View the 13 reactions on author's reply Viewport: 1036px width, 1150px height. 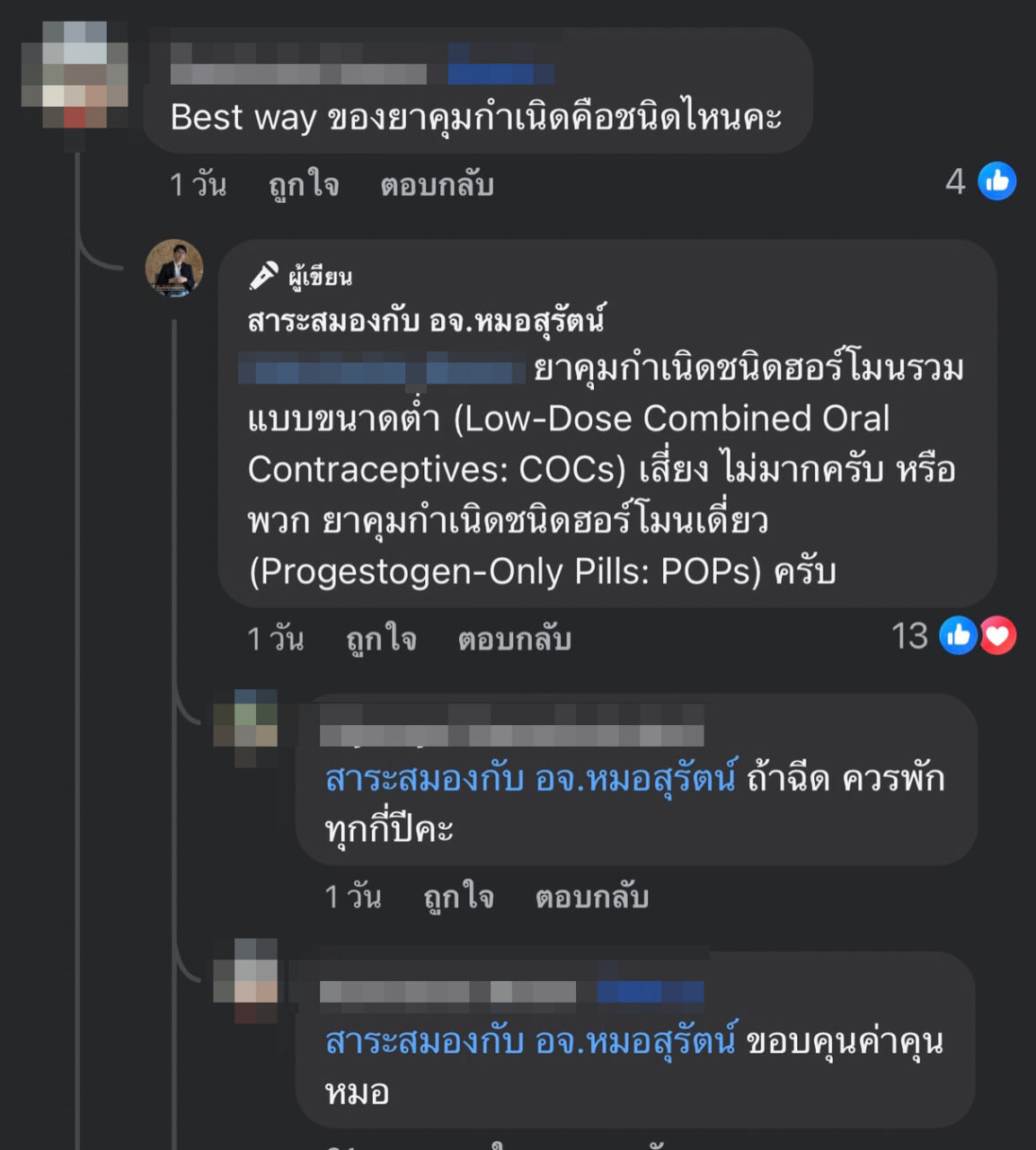click(953, 636)
